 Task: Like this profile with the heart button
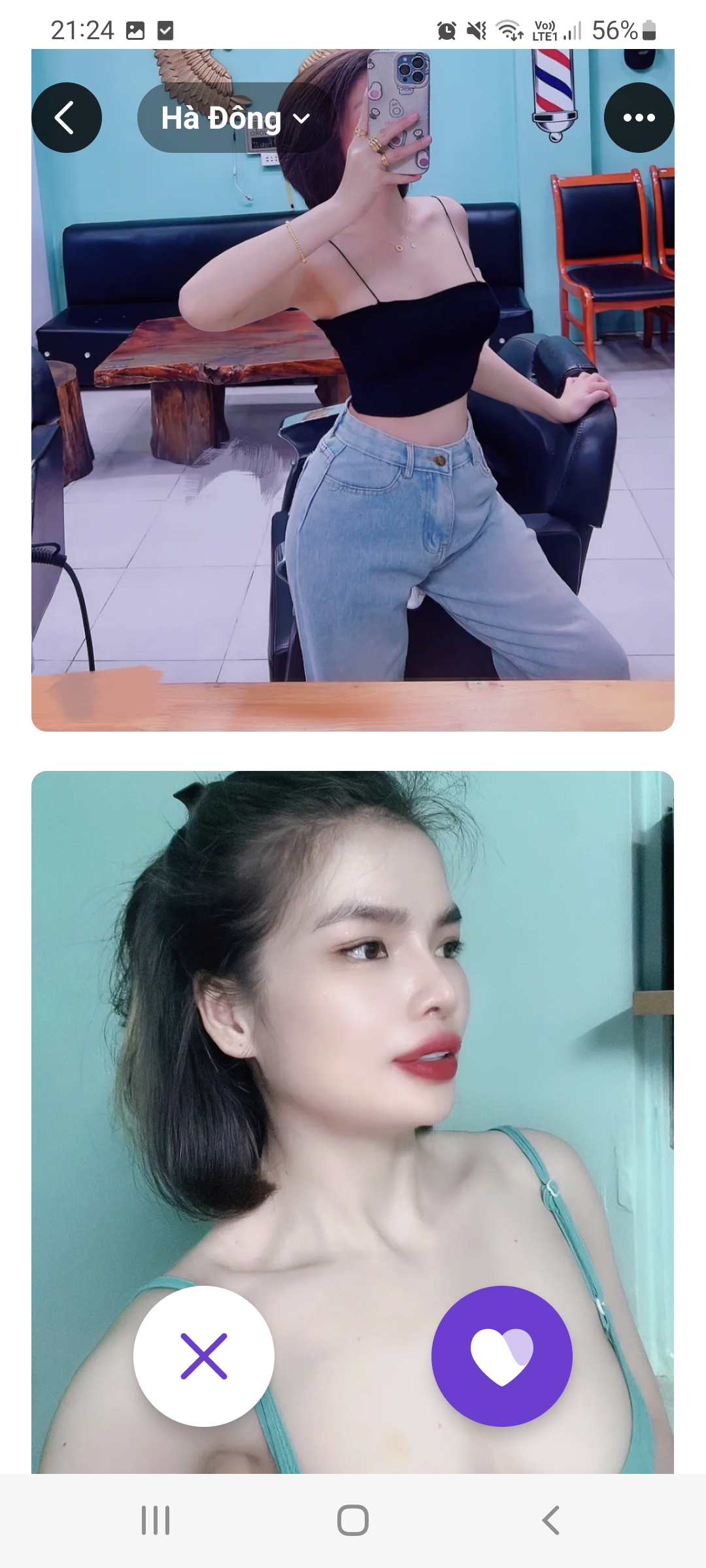pos(501,1356)
